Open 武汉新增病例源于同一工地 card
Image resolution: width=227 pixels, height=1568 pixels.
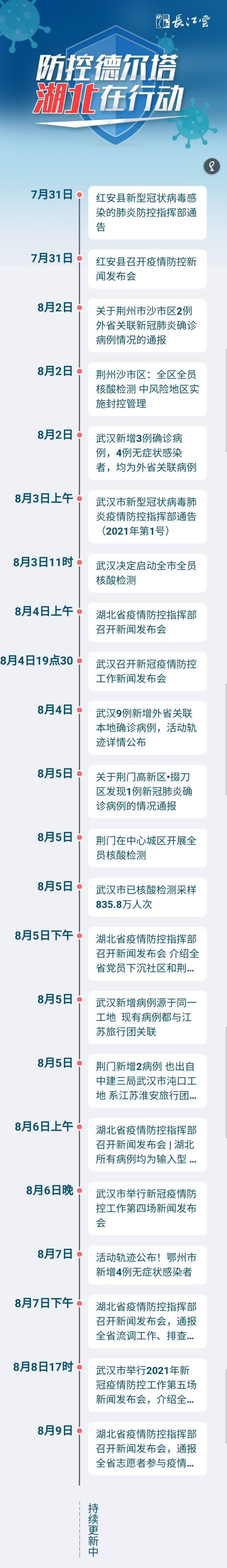click(147, 1017)
